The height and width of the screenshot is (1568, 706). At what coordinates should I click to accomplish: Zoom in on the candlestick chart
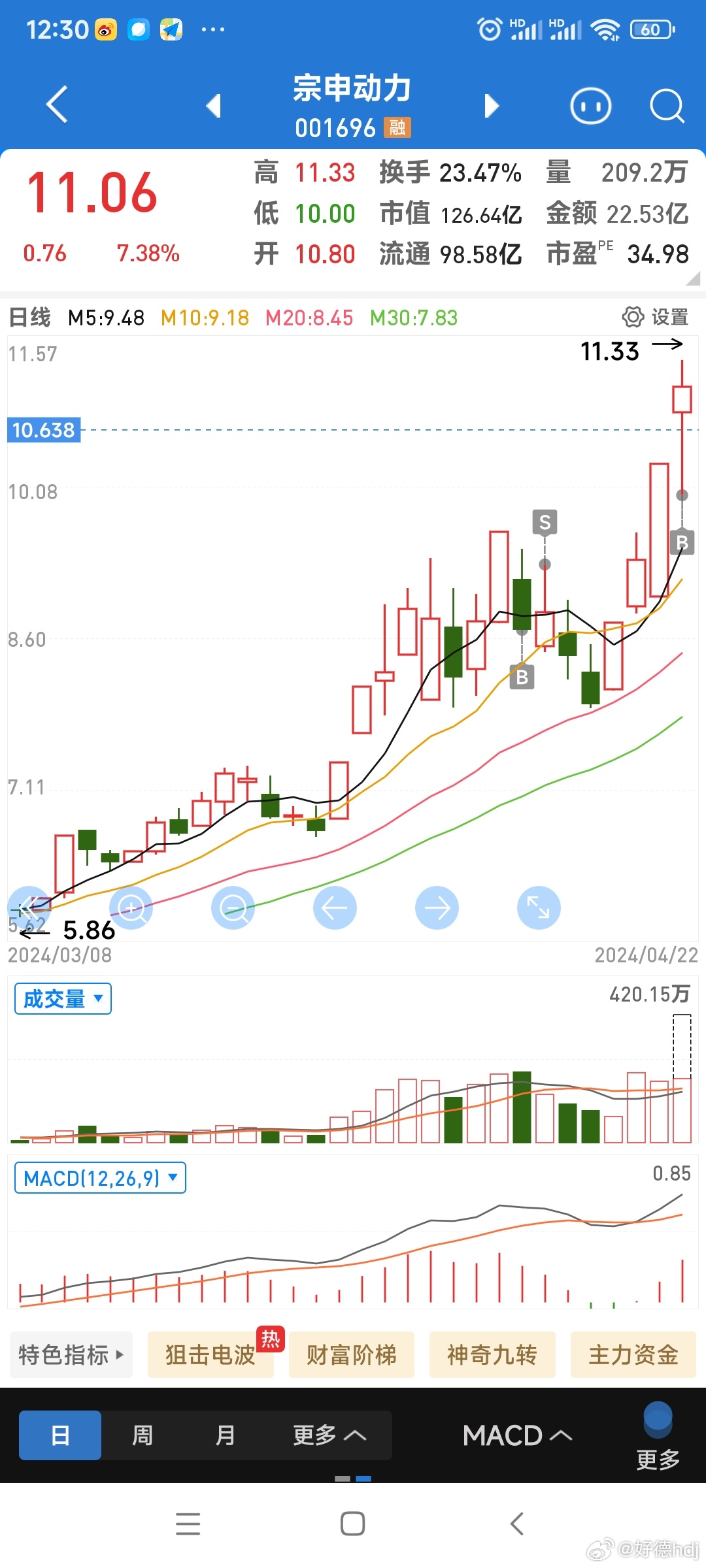tap(131, 907)
